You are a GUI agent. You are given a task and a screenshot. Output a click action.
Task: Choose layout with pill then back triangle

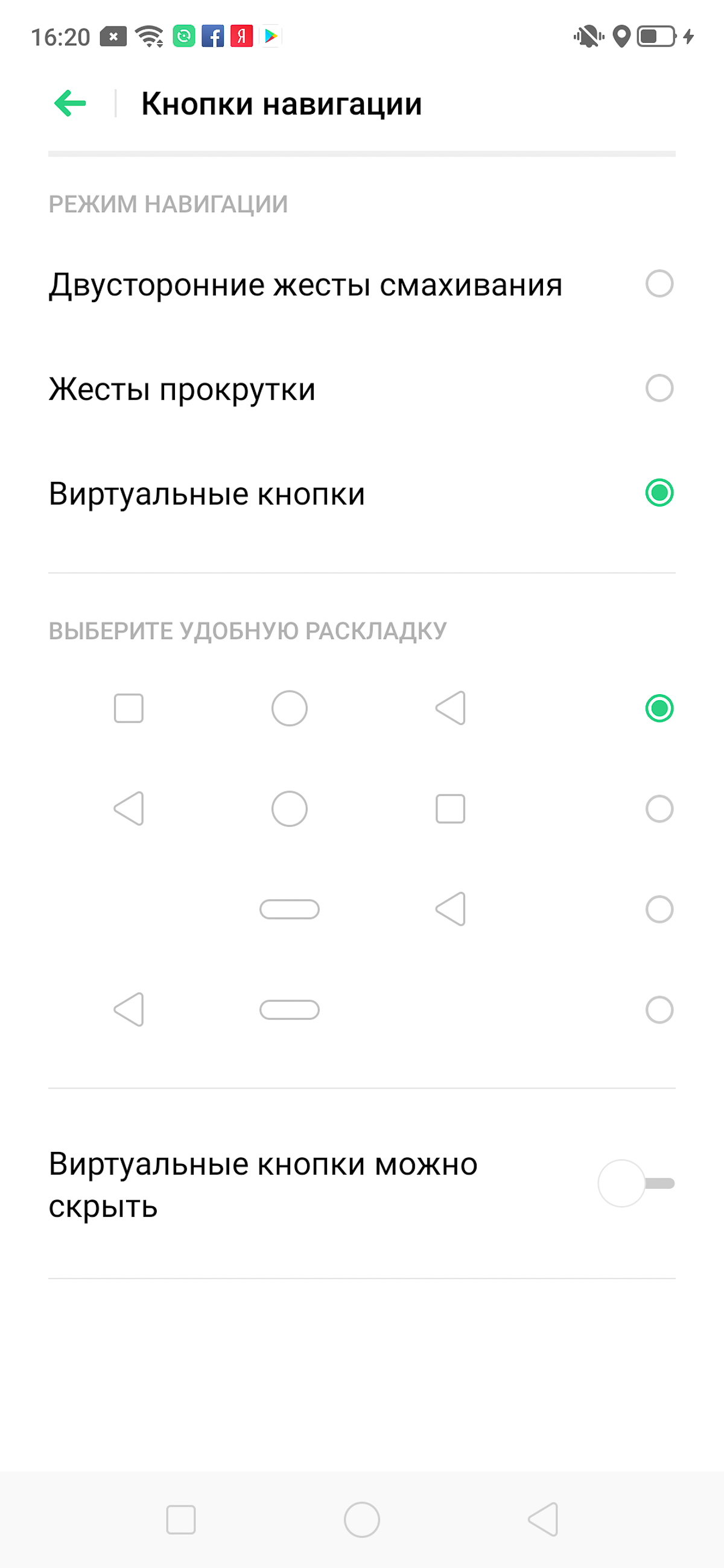point(361,909)
